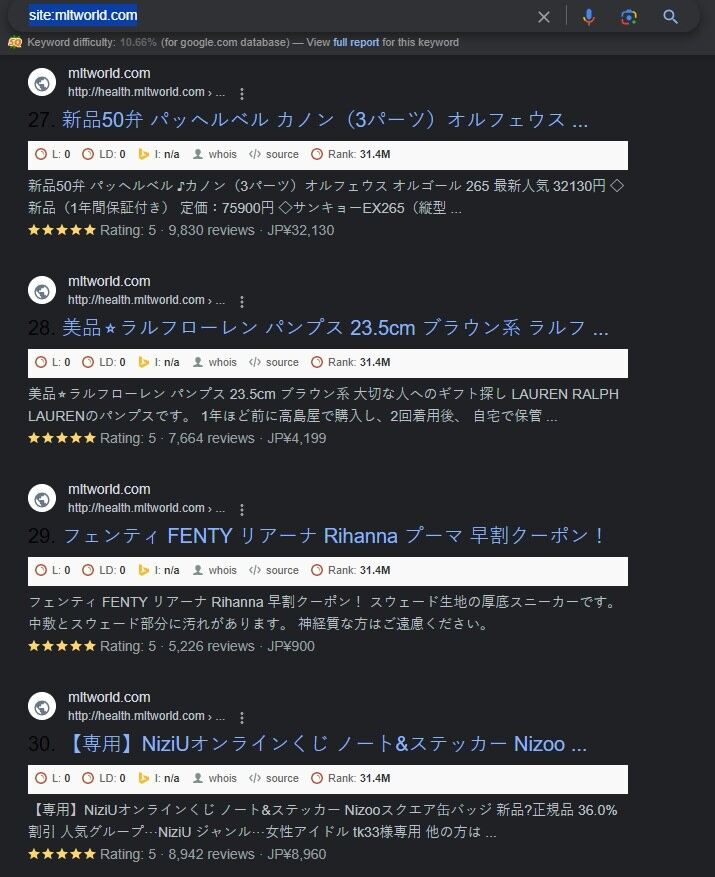Submit search with the magnifier icon
Viewport: 715px width, 877px height.
point(670,17)
